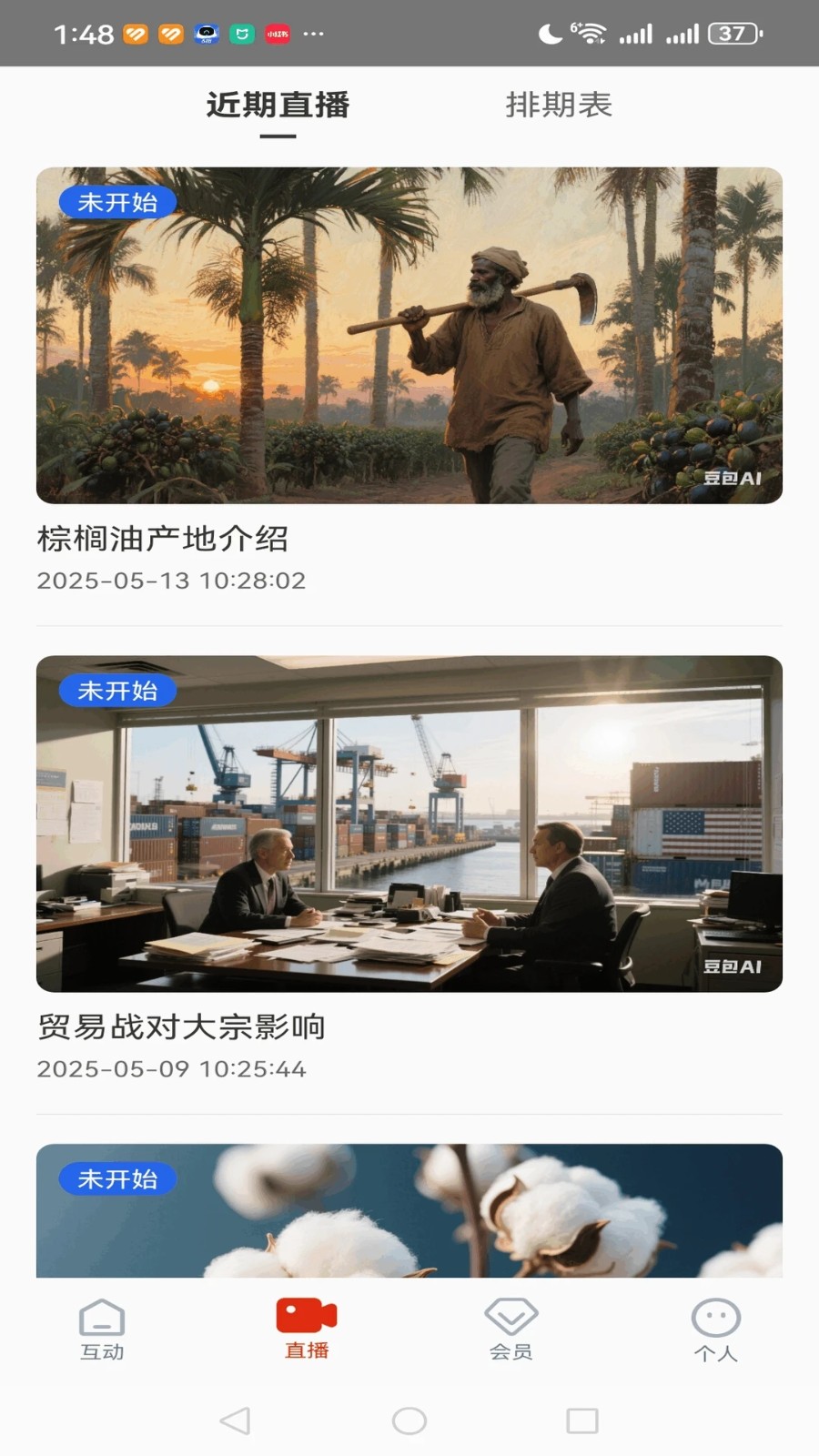Viewport: 819px width, 1456px height.
Task: Go to the 互动 tab
Action: [102, 1330]
